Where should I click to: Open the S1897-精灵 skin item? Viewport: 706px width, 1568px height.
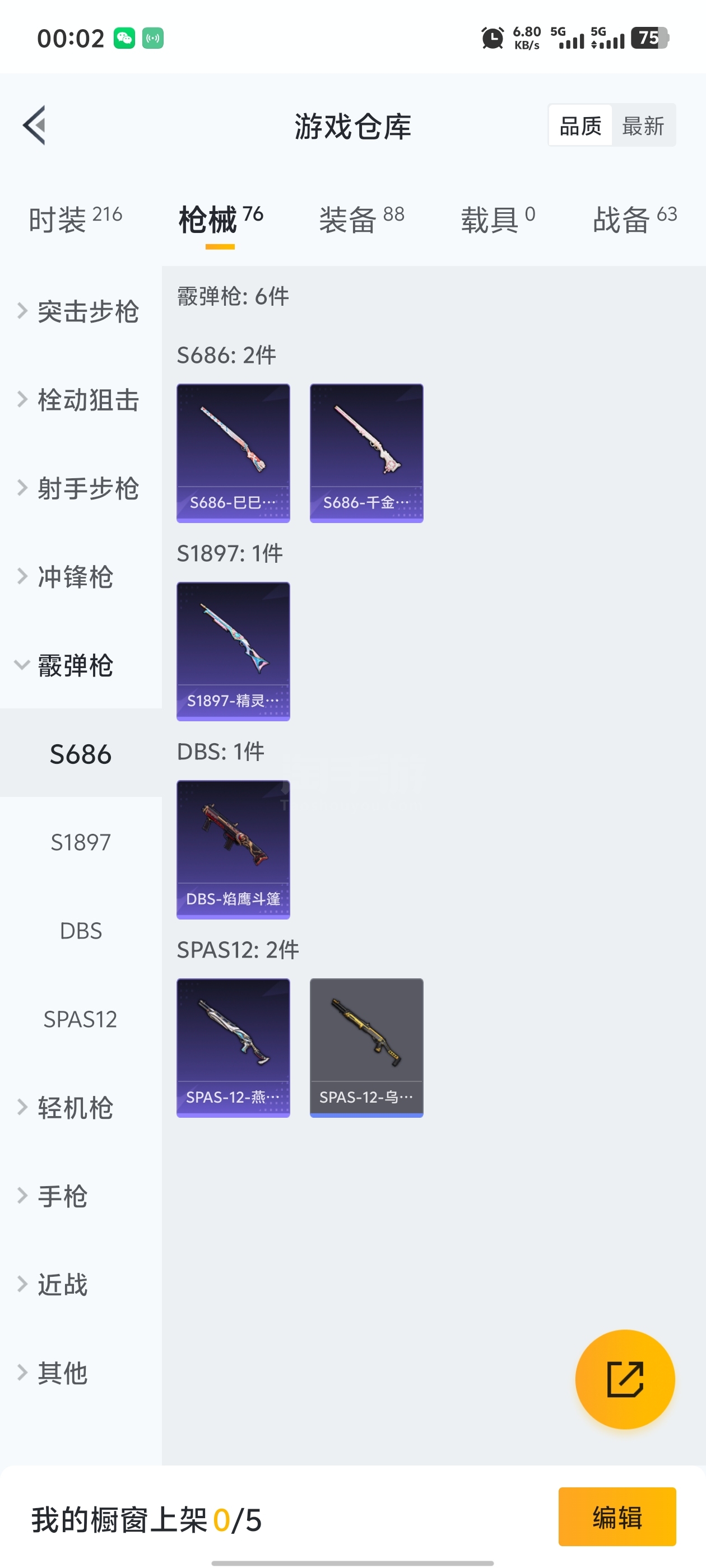pyautogui.click(x=233, y=651)
